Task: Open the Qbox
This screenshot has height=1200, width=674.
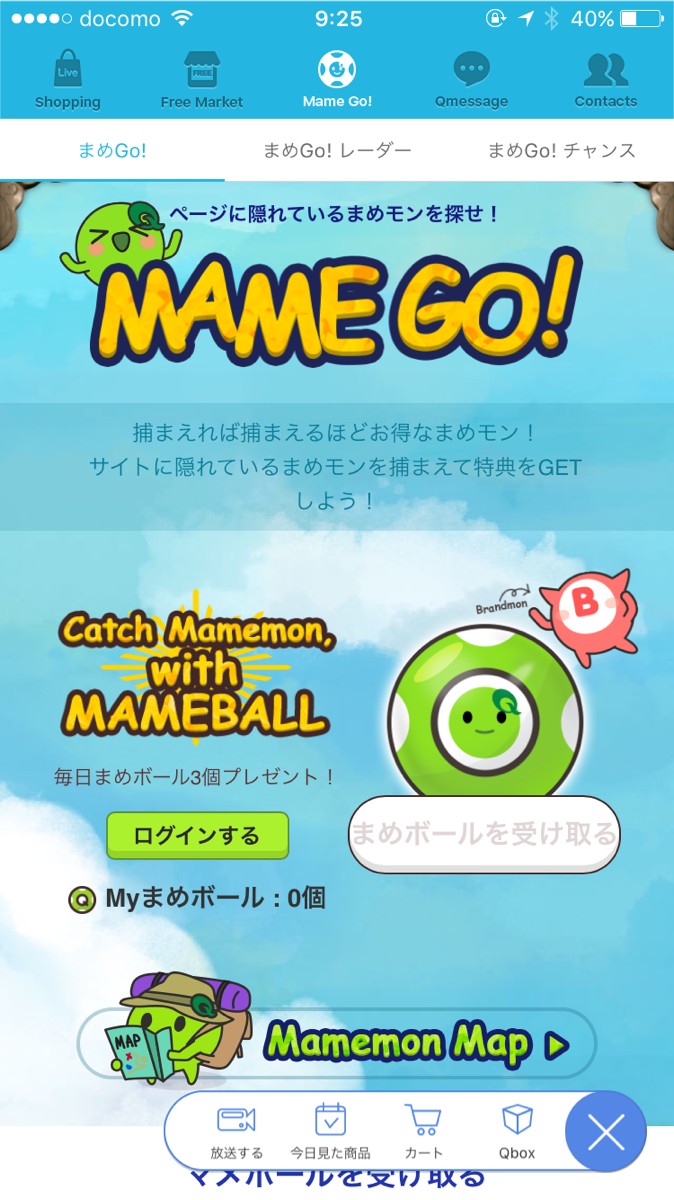Action: click(x=517, y=1132)
